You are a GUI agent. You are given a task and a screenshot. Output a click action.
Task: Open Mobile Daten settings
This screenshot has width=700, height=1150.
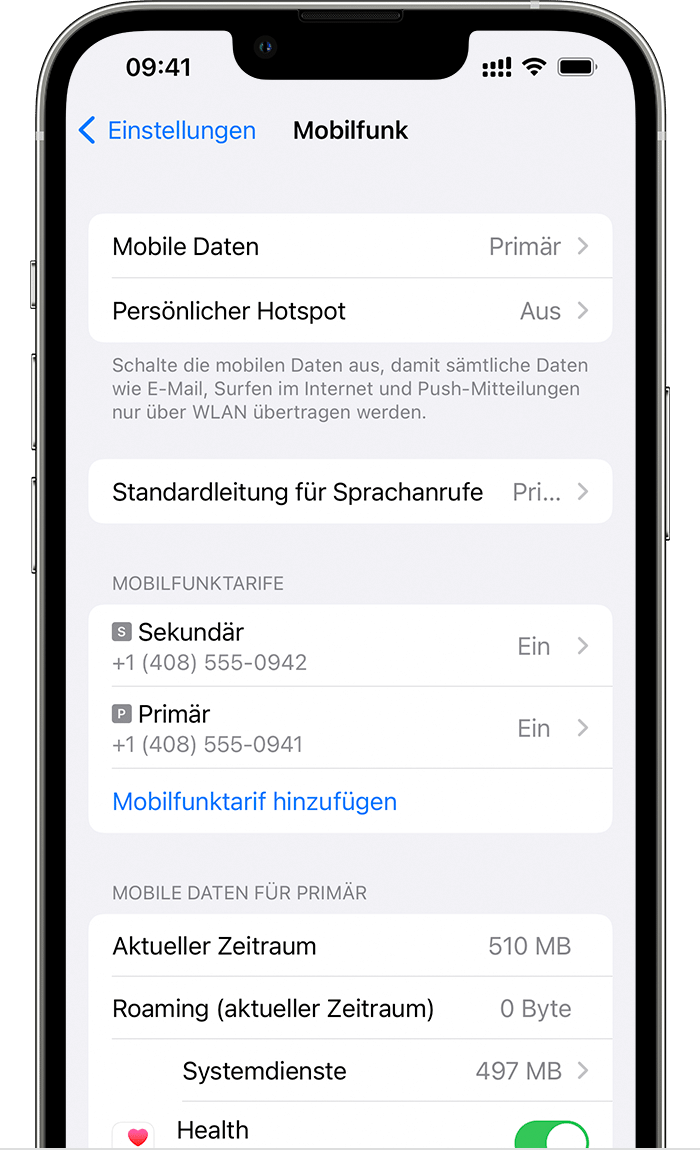click(x=350, y=247)
